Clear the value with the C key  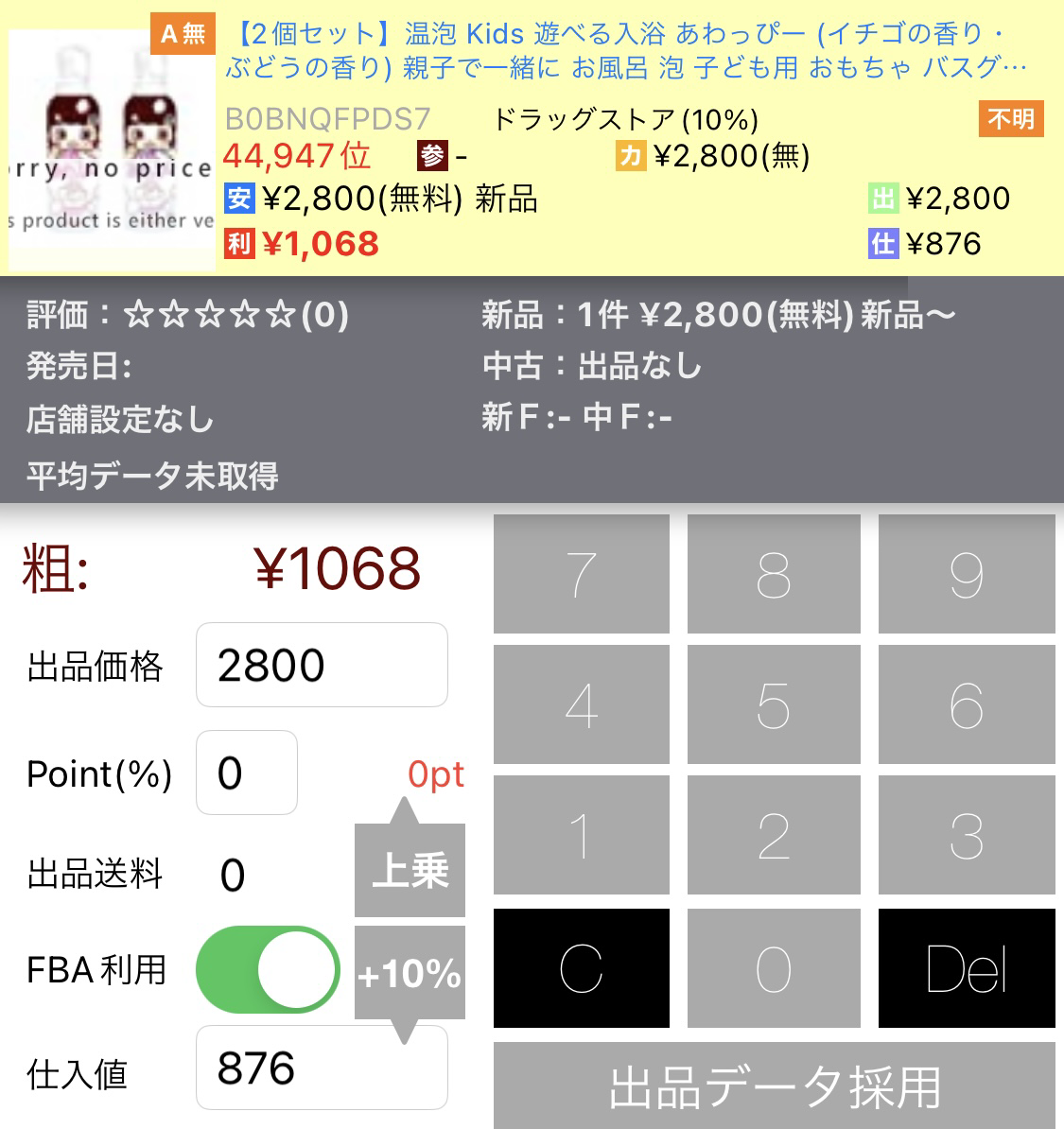point(581,968)
